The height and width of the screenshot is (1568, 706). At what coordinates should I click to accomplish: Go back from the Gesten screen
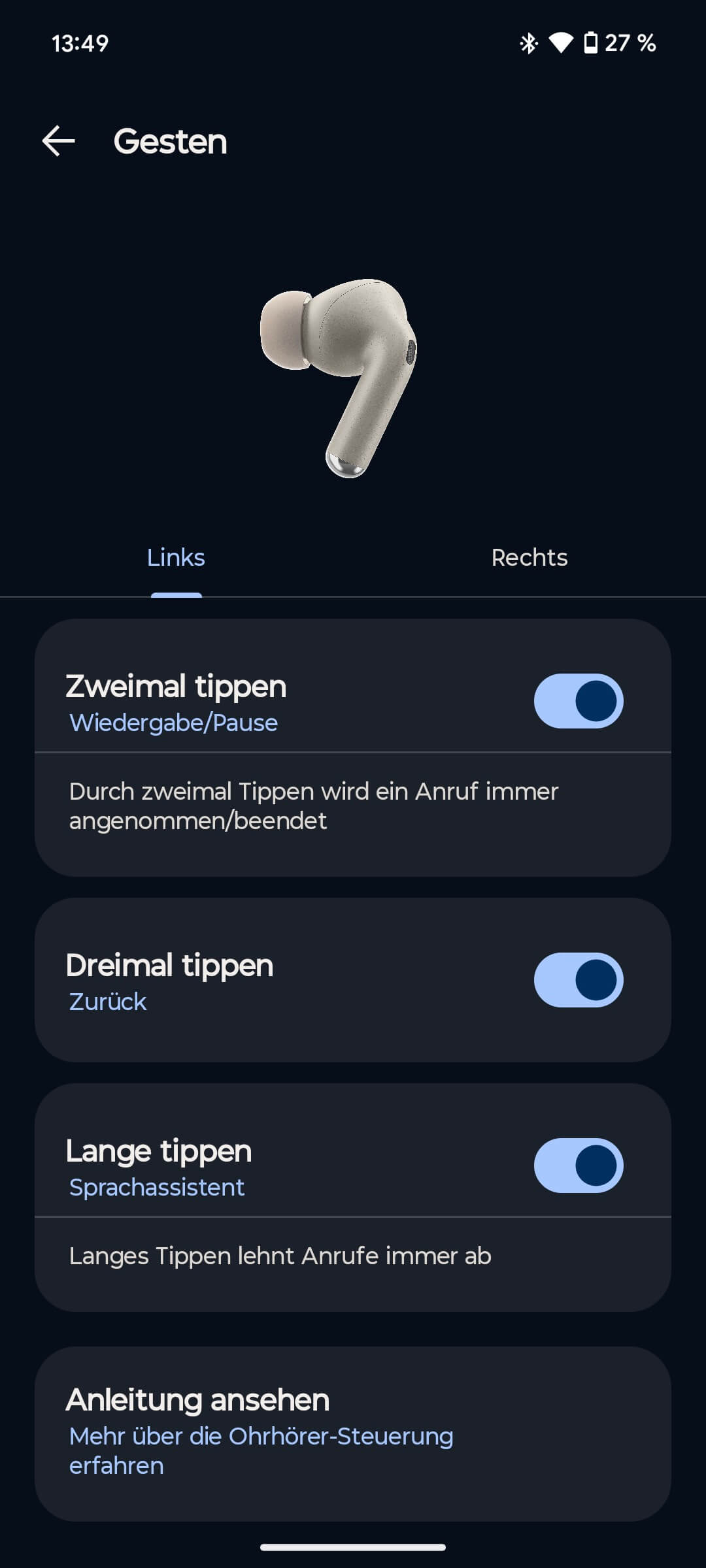coord(59,141)
